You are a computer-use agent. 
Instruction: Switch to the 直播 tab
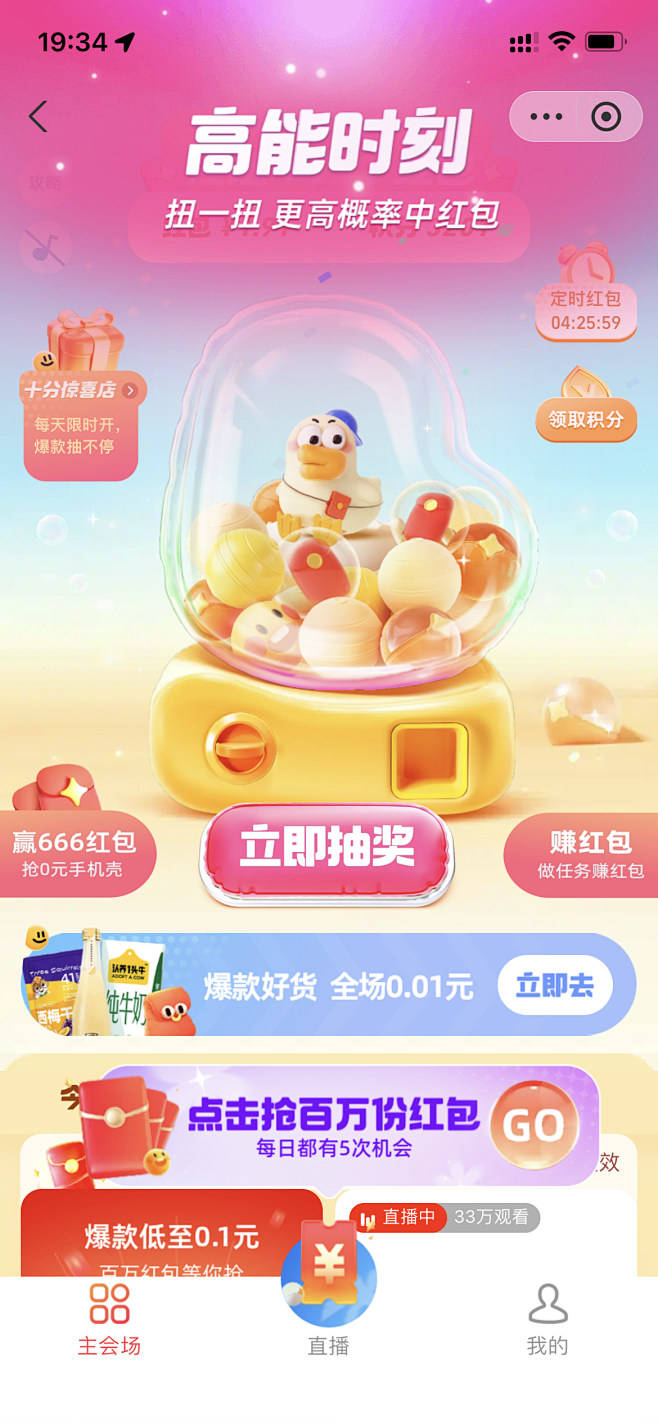tap(328, 1320)
